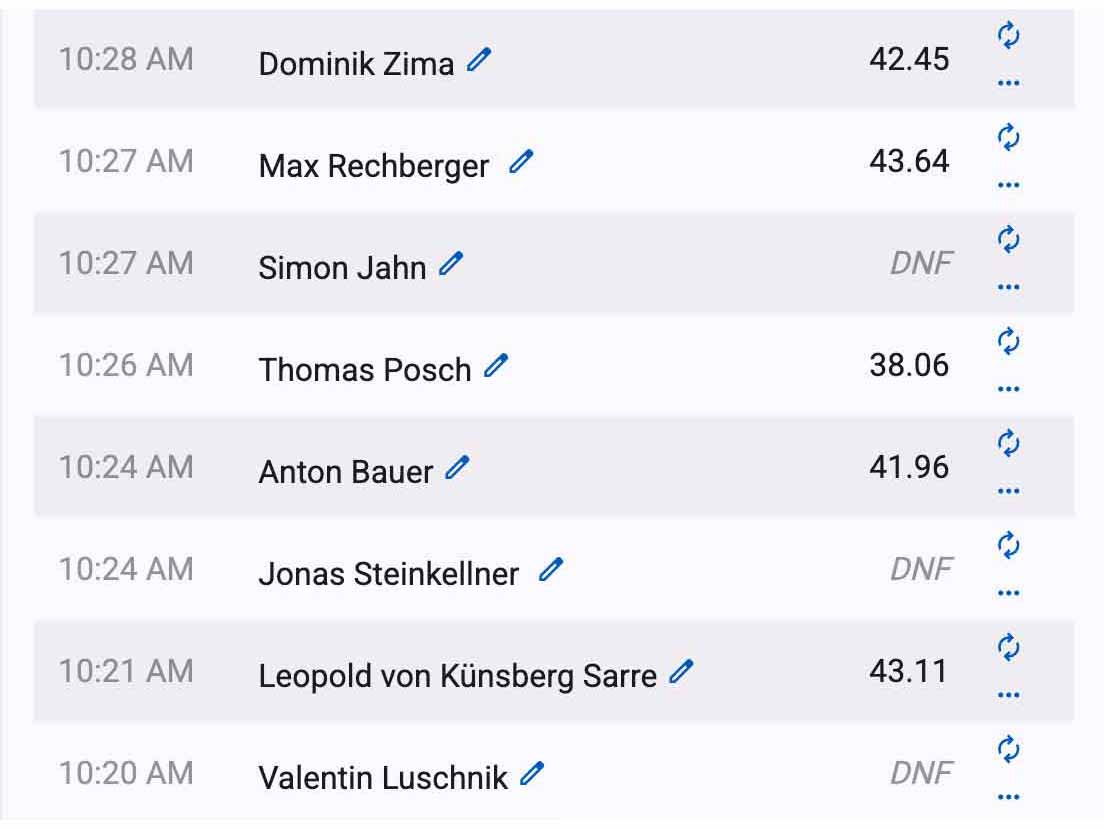Image resolution: width=1104 pixels, height=829 pixels.
Task: Refresh Thomas Posch's 38.06 time
Action: (1009, 341)
